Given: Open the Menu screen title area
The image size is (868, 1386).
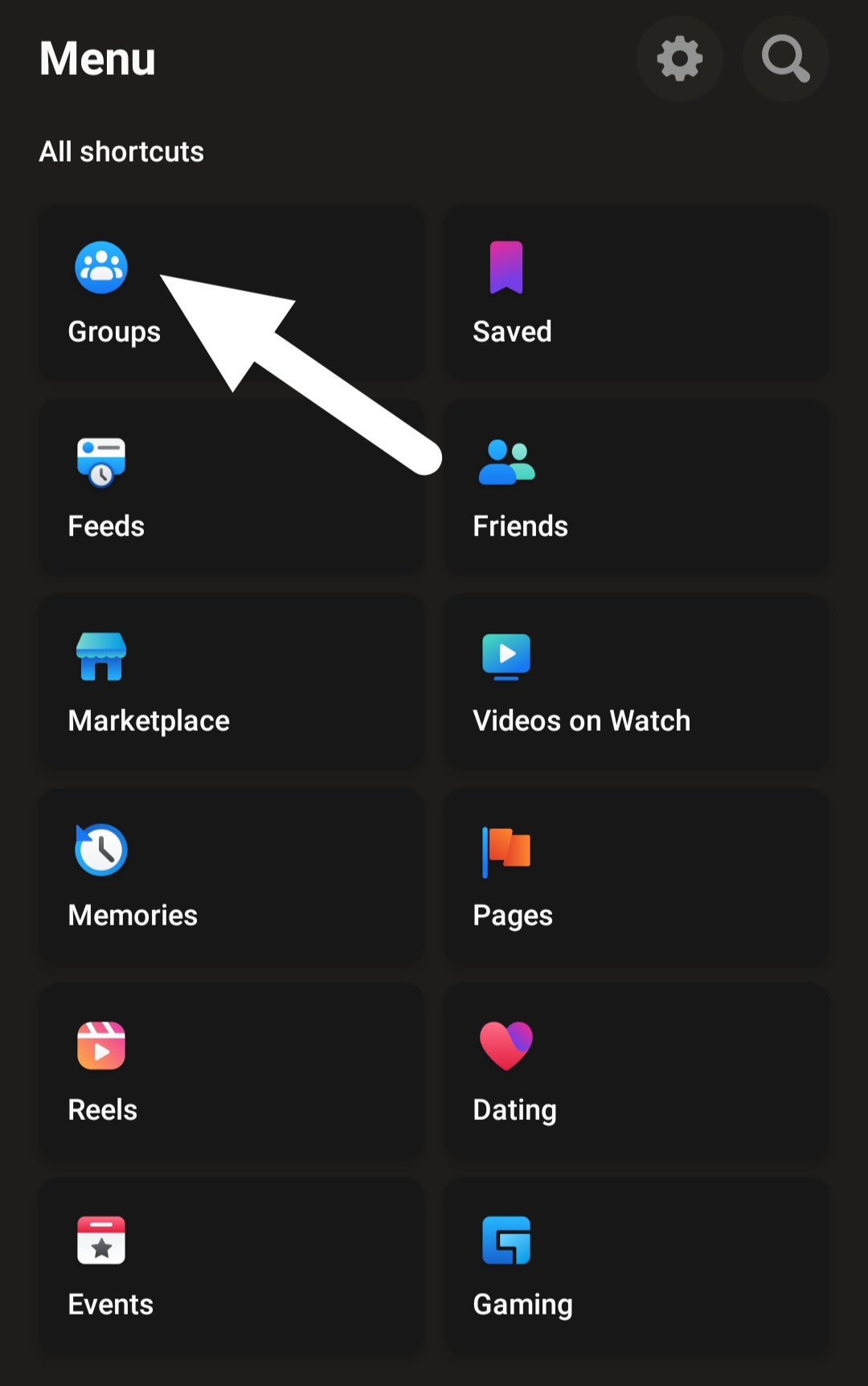Looking at the screenshot, I should (96, 58).
